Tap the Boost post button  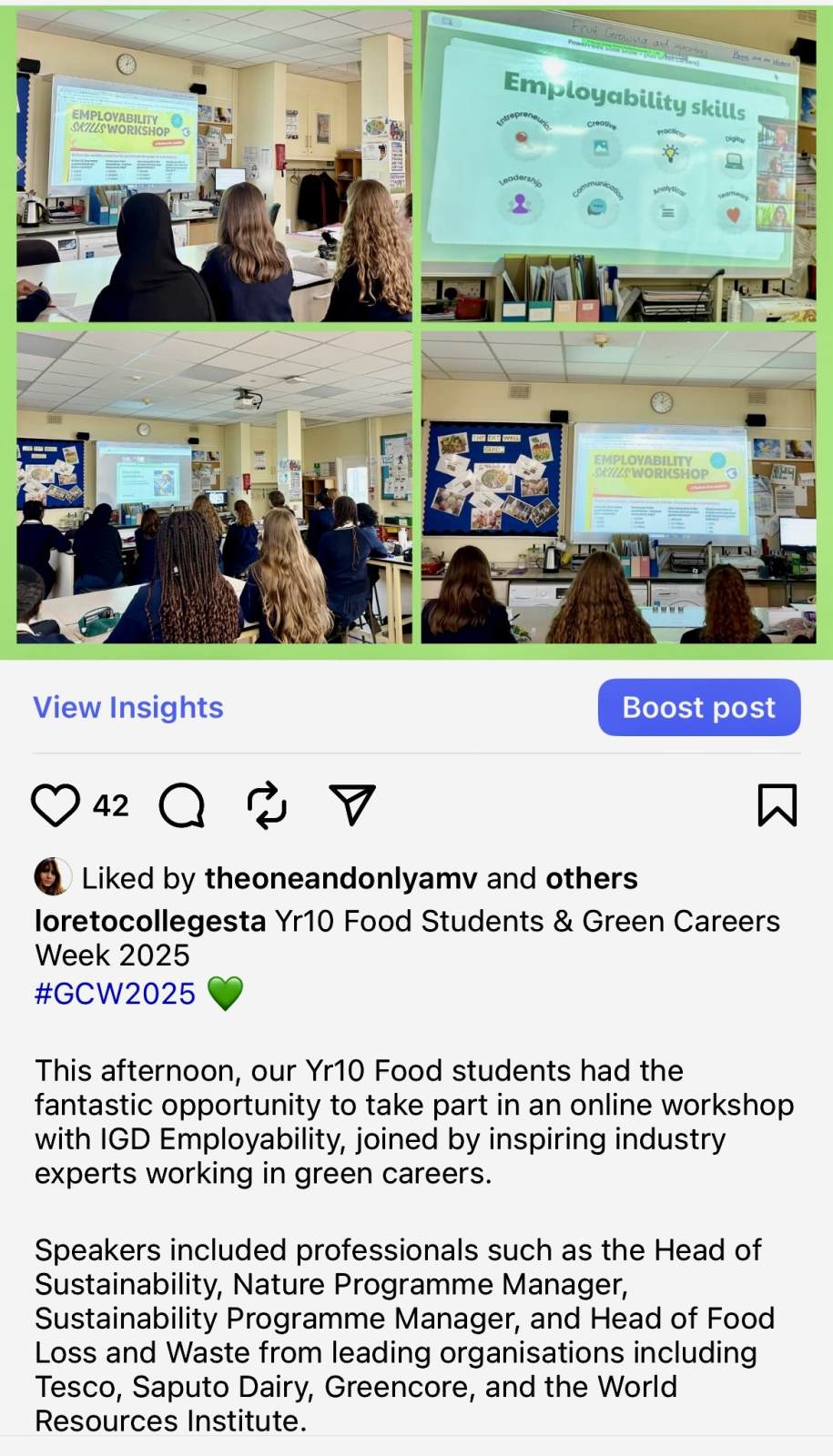coord(698,707)
